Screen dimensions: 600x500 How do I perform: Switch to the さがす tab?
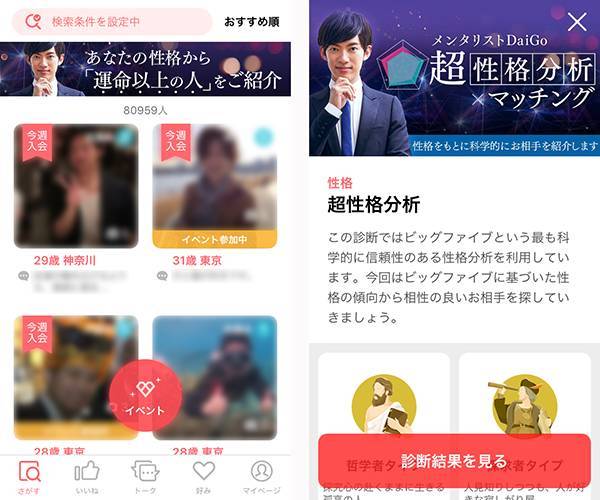pyautogui.click(x=30, y=476)
